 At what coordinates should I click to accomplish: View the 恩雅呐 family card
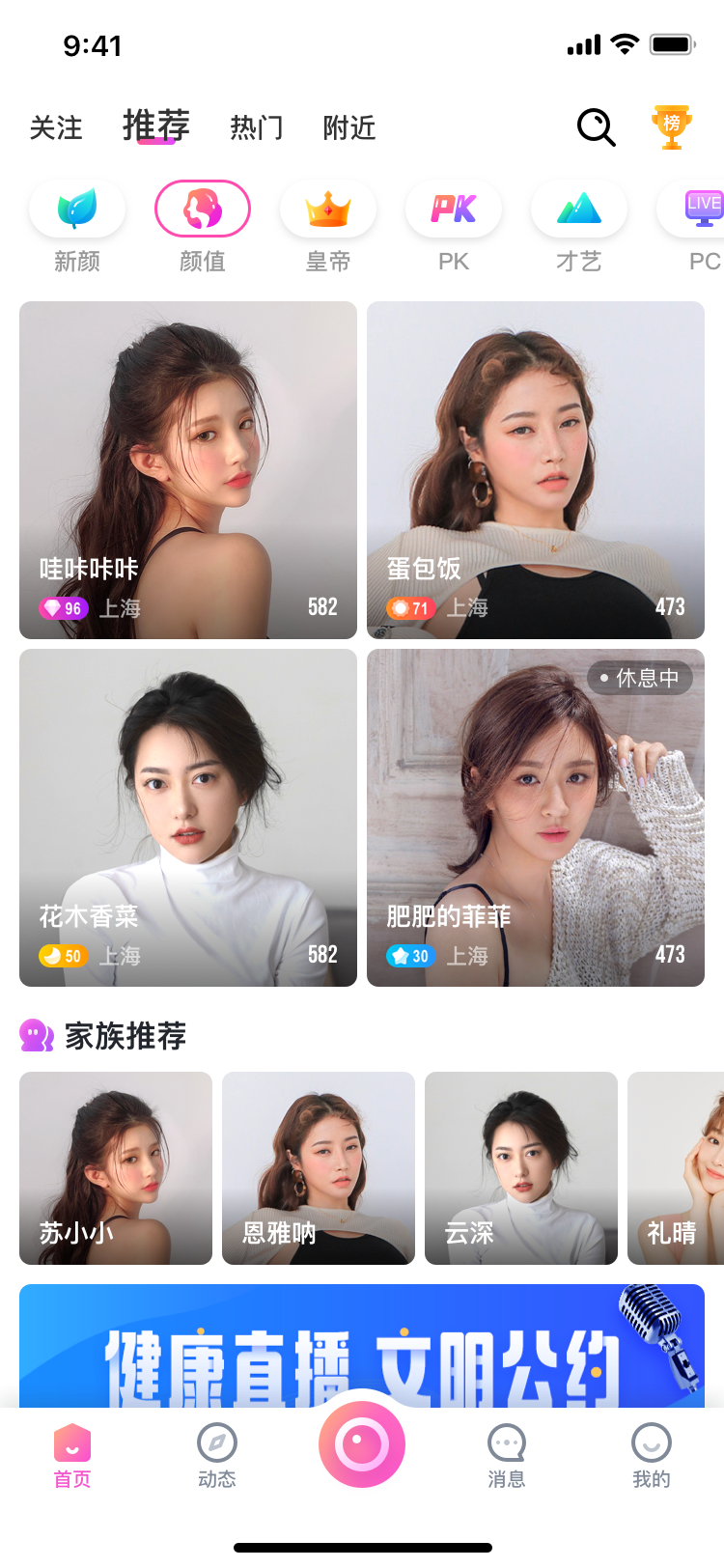tap(319, 1168)
